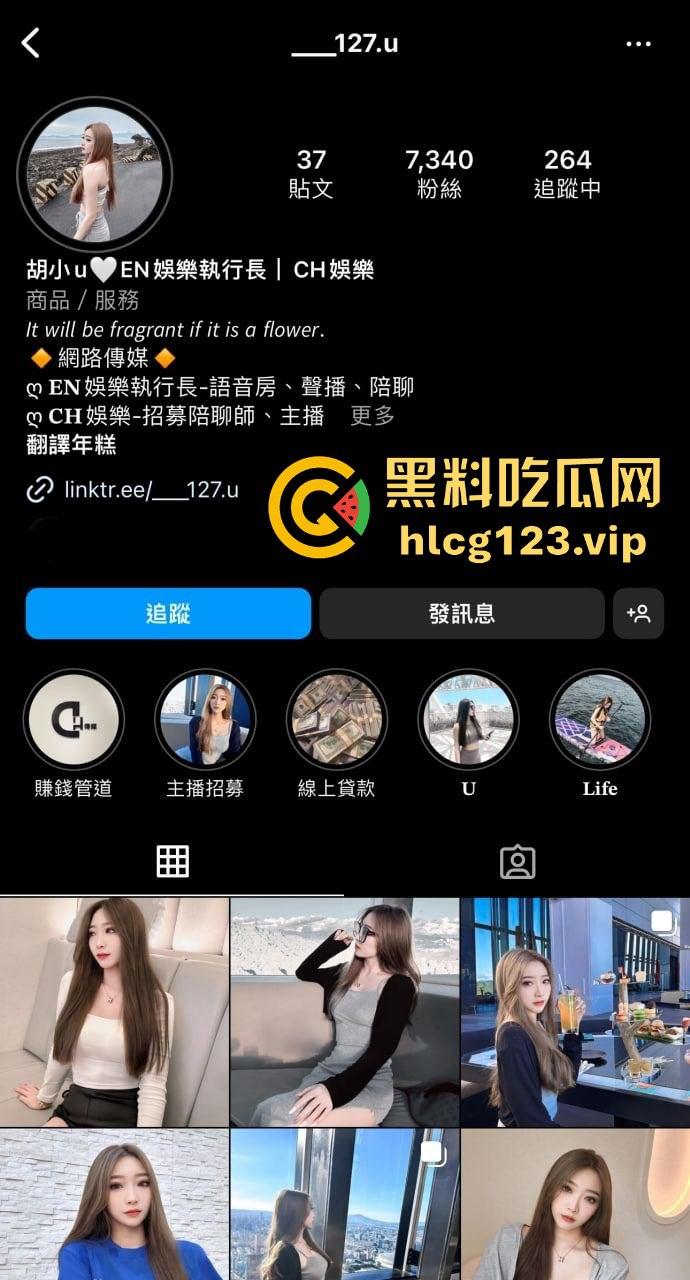The height and width of the screenshot is (1280, 690).
Task: Open the 264 追蹤中 following list
Action: 567,173
